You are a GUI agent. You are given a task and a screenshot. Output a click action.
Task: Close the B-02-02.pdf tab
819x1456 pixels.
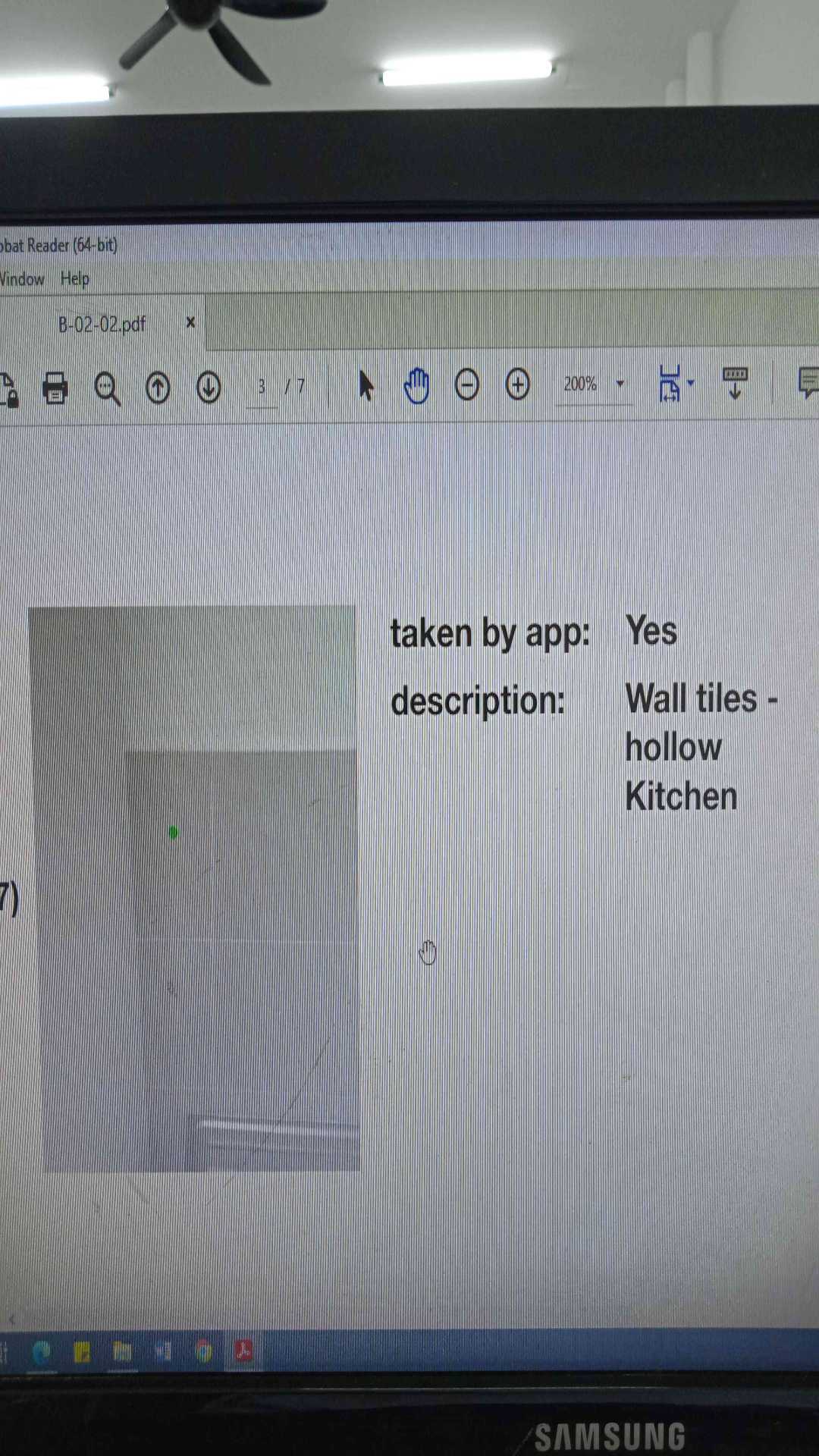coord(190,322)
